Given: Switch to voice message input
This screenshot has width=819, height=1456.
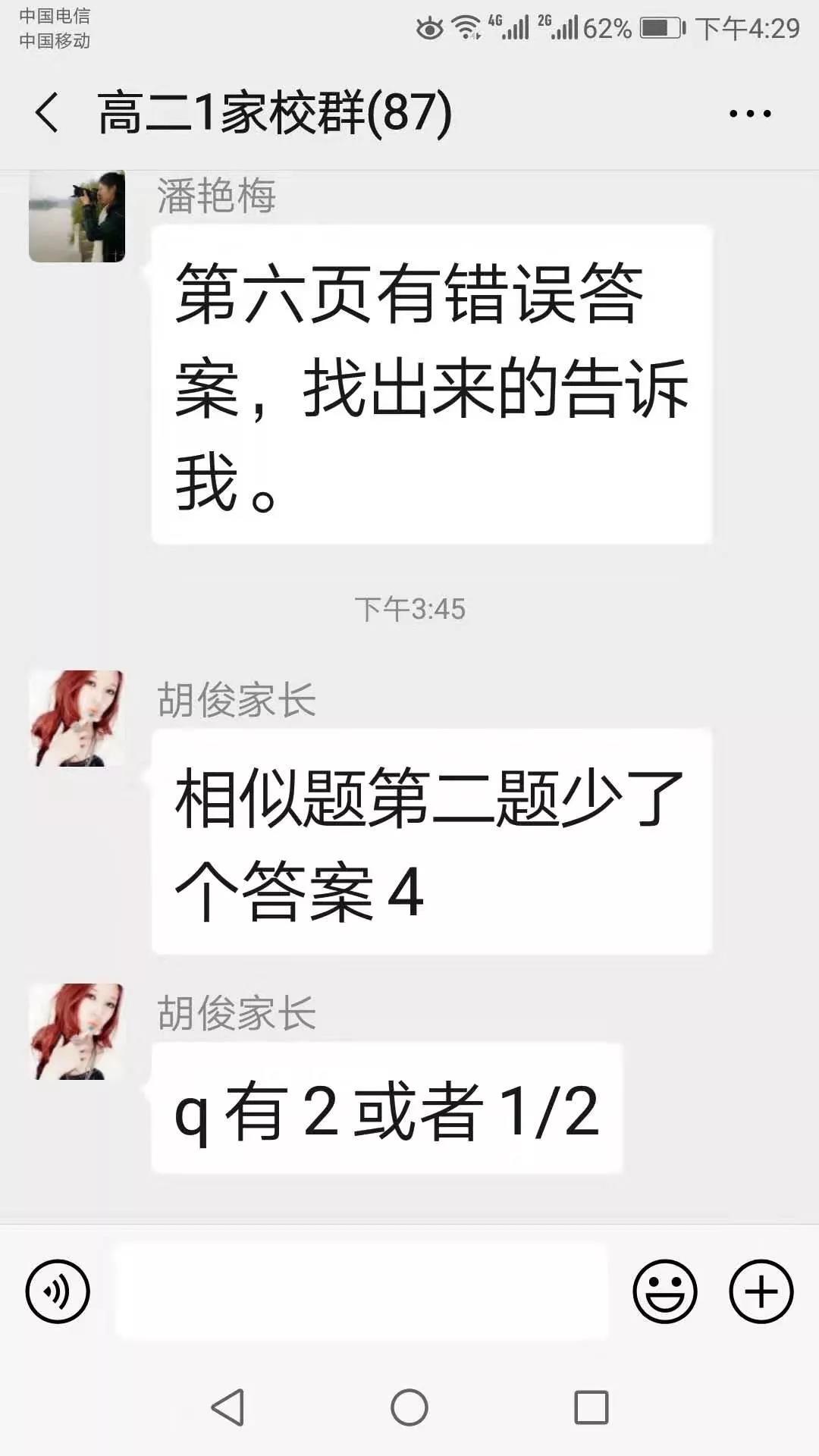Looking at the screenshot, I should click(x=58, y=1291).
